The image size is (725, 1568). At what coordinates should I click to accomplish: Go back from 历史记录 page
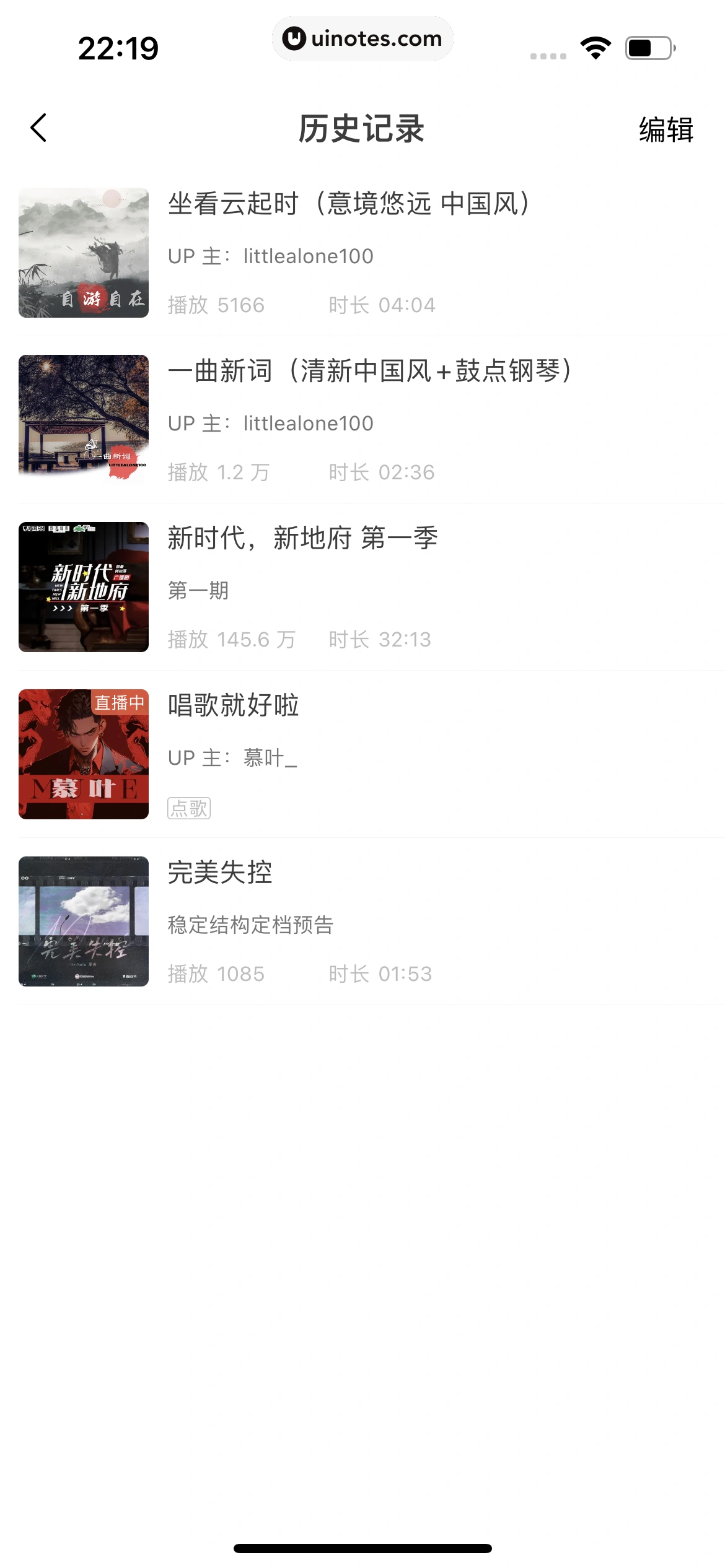point(38,128)
